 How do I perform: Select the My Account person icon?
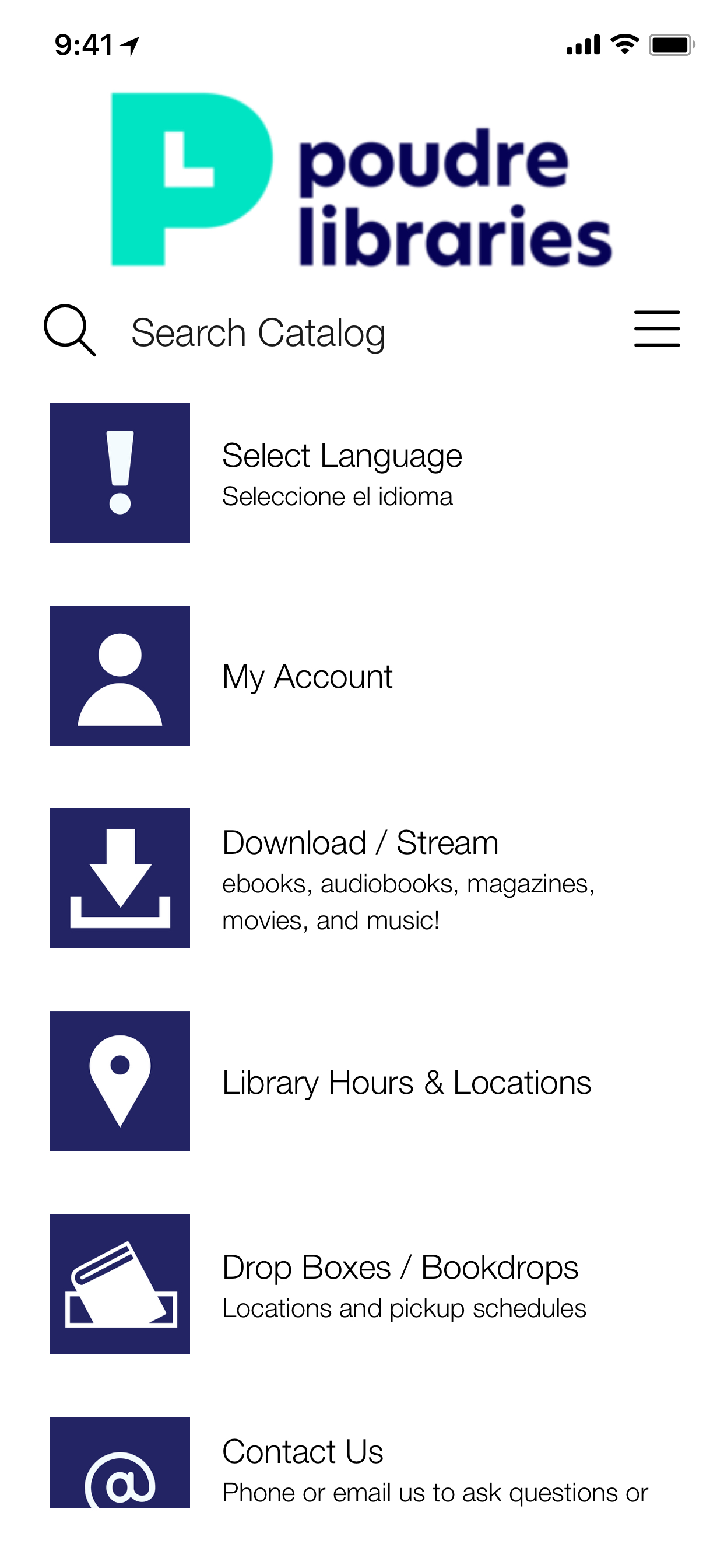(x=120, y=675)
